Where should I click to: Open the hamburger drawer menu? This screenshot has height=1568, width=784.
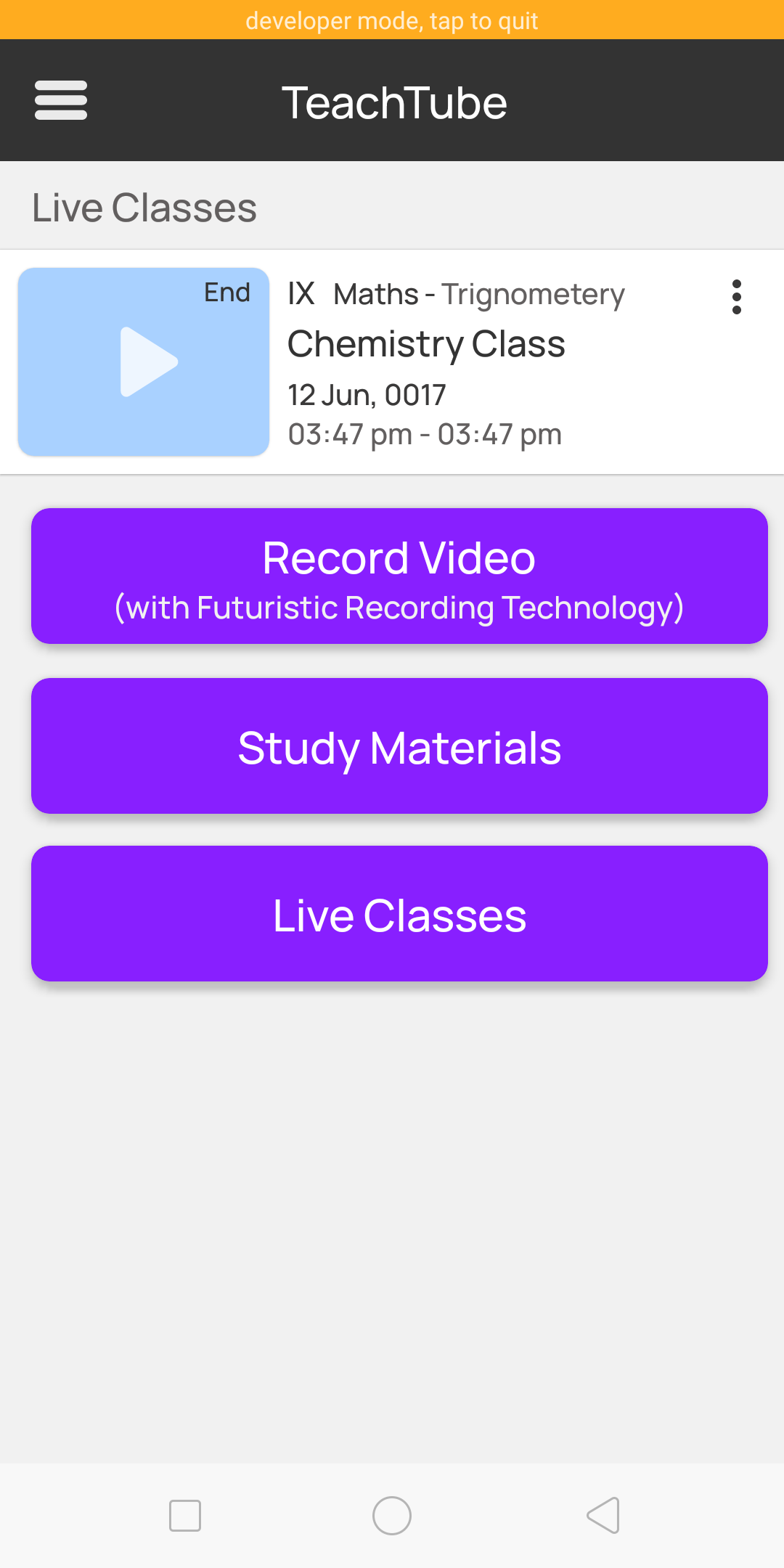[x=61, y=100]
